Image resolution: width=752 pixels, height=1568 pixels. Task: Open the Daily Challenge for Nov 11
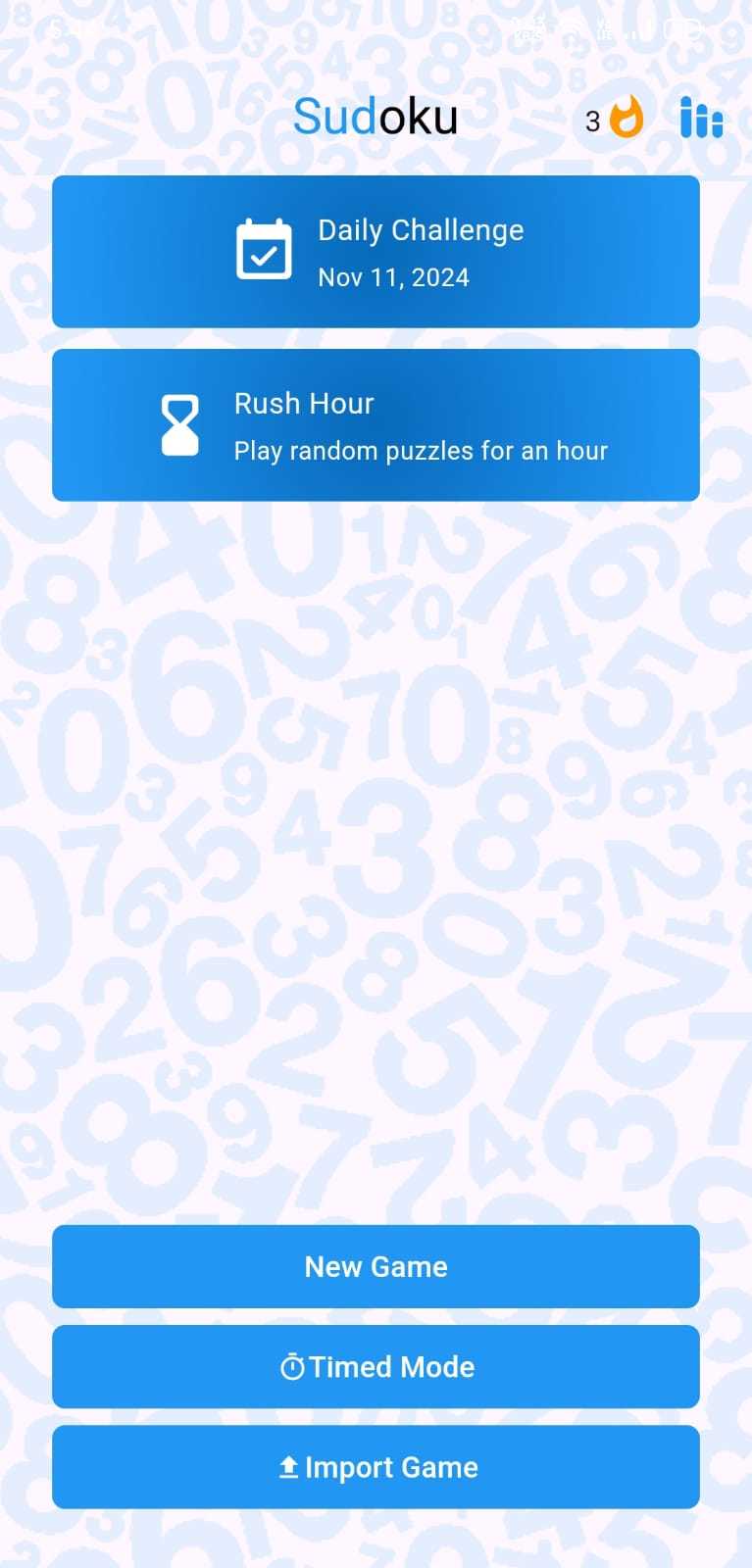point(376,252)
